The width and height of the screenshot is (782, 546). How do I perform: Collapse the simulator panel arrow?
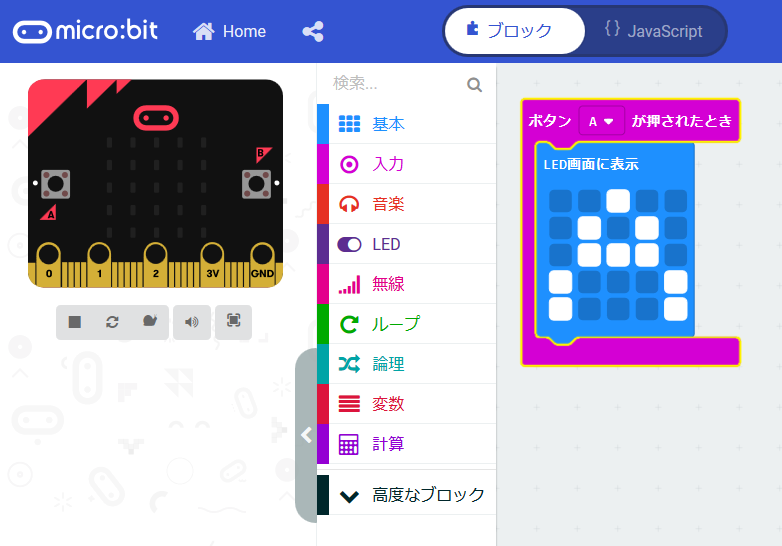pos(307,434)
